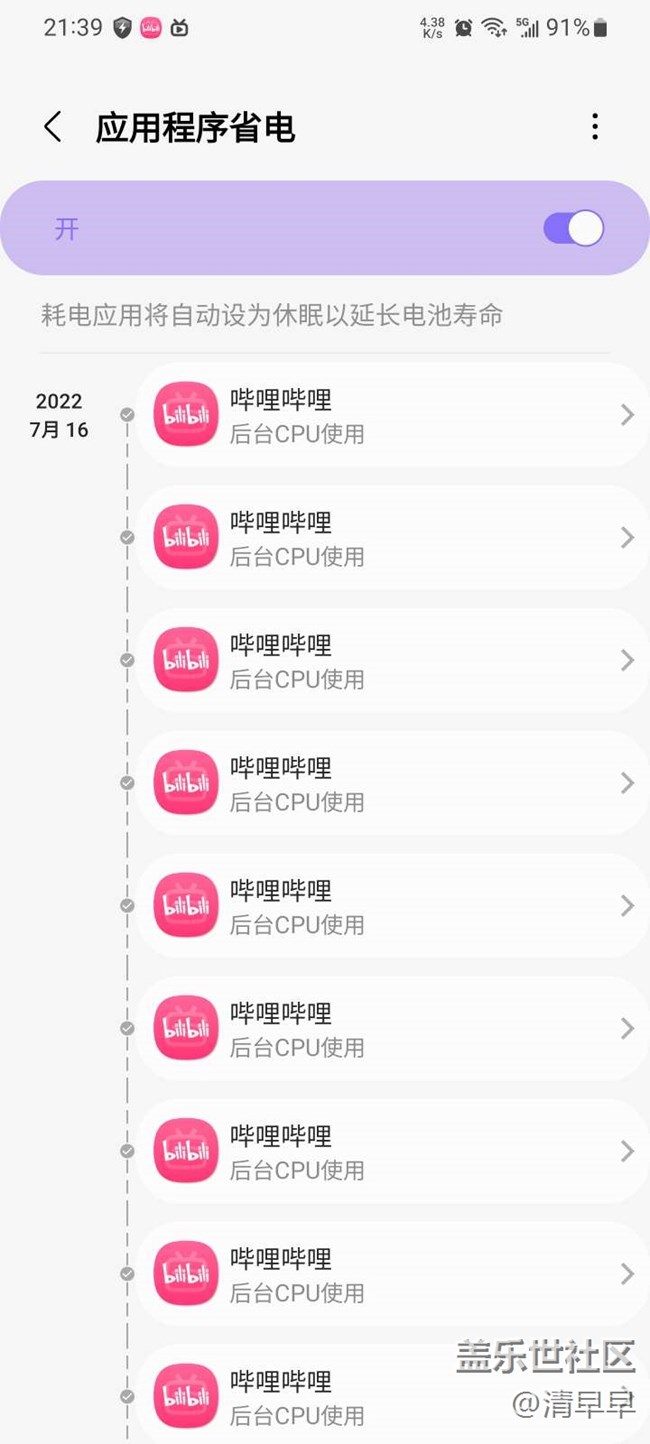Open the three-dot overflow menu

point(595,127)
